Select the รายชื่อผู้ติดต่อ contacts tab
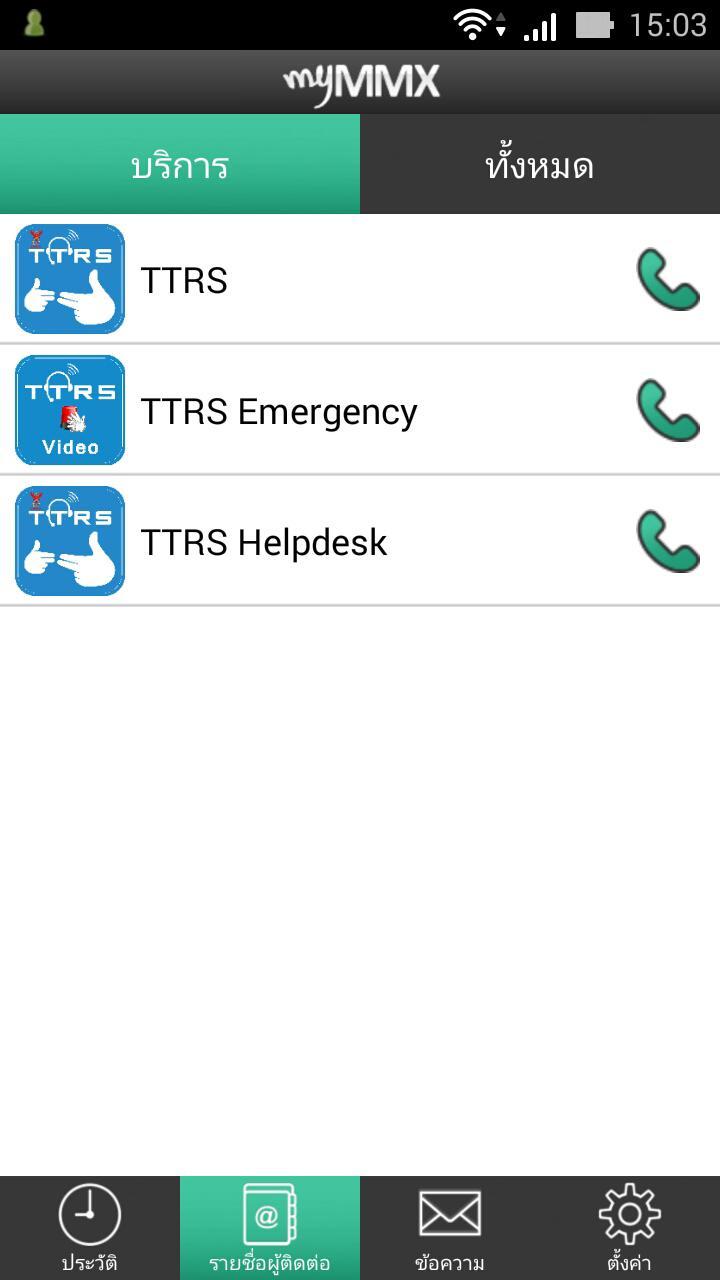Image resolution: width=720 pixels, height=1280 pixels. click(270, 1228)
